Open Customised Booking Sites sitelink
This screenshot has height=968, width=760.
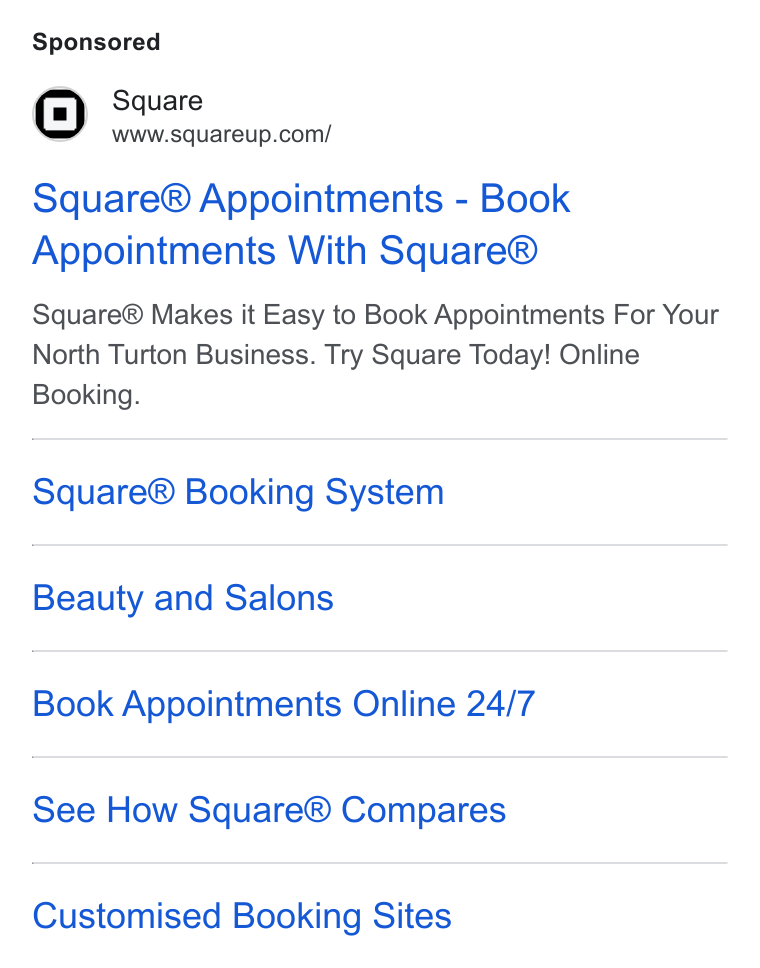click(242, 916)
